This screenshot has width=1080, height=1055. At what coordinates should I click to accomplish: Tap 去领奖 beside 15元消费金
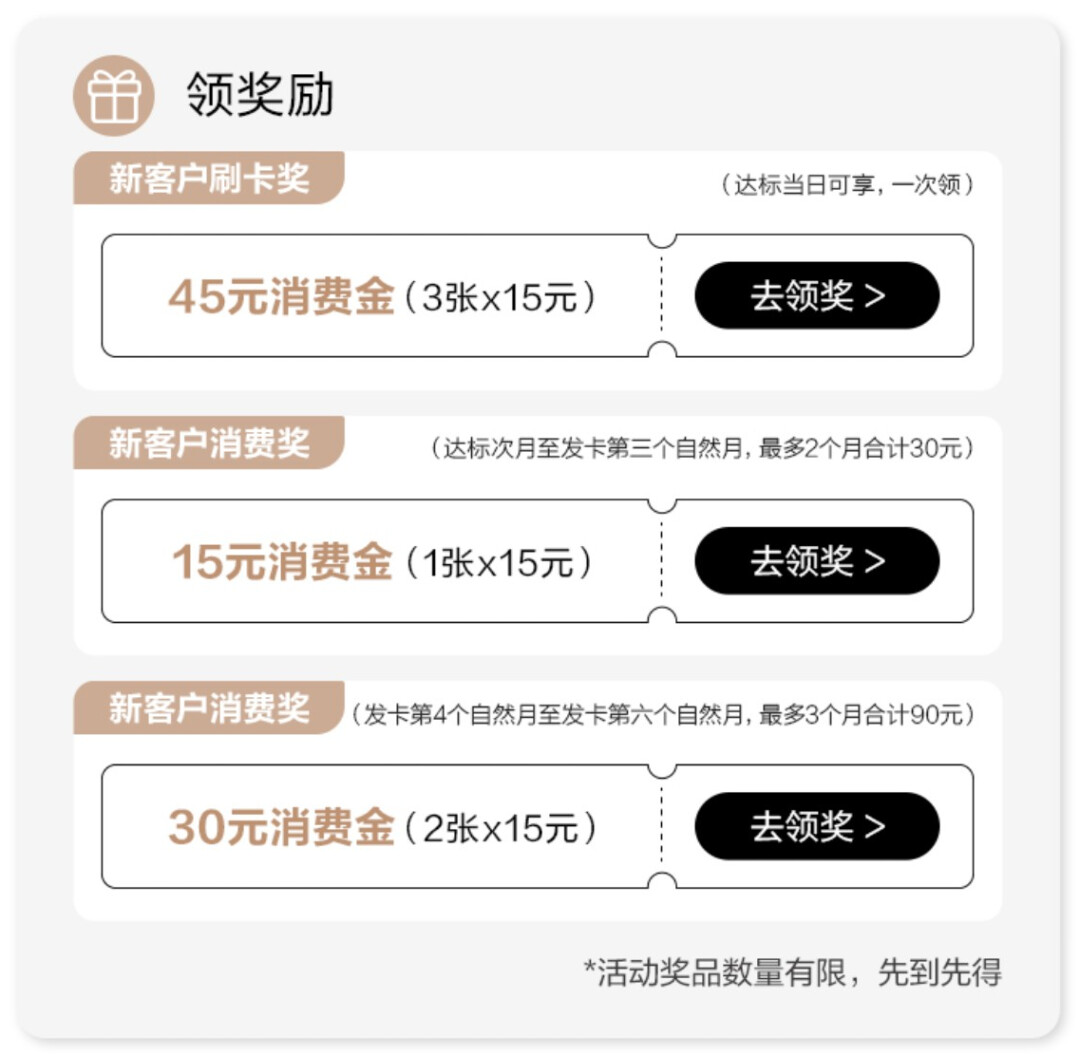point(817,561)
